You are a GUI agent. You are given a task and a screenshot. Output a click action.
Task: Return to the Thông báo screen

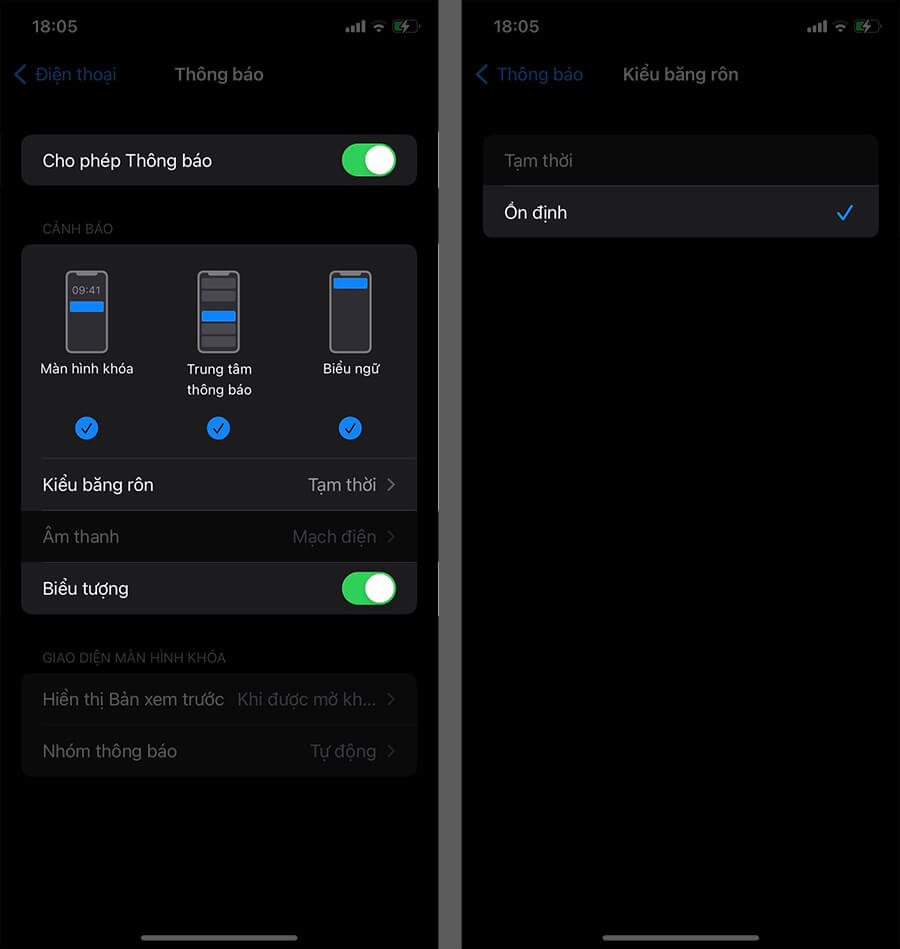coord(529,74)
